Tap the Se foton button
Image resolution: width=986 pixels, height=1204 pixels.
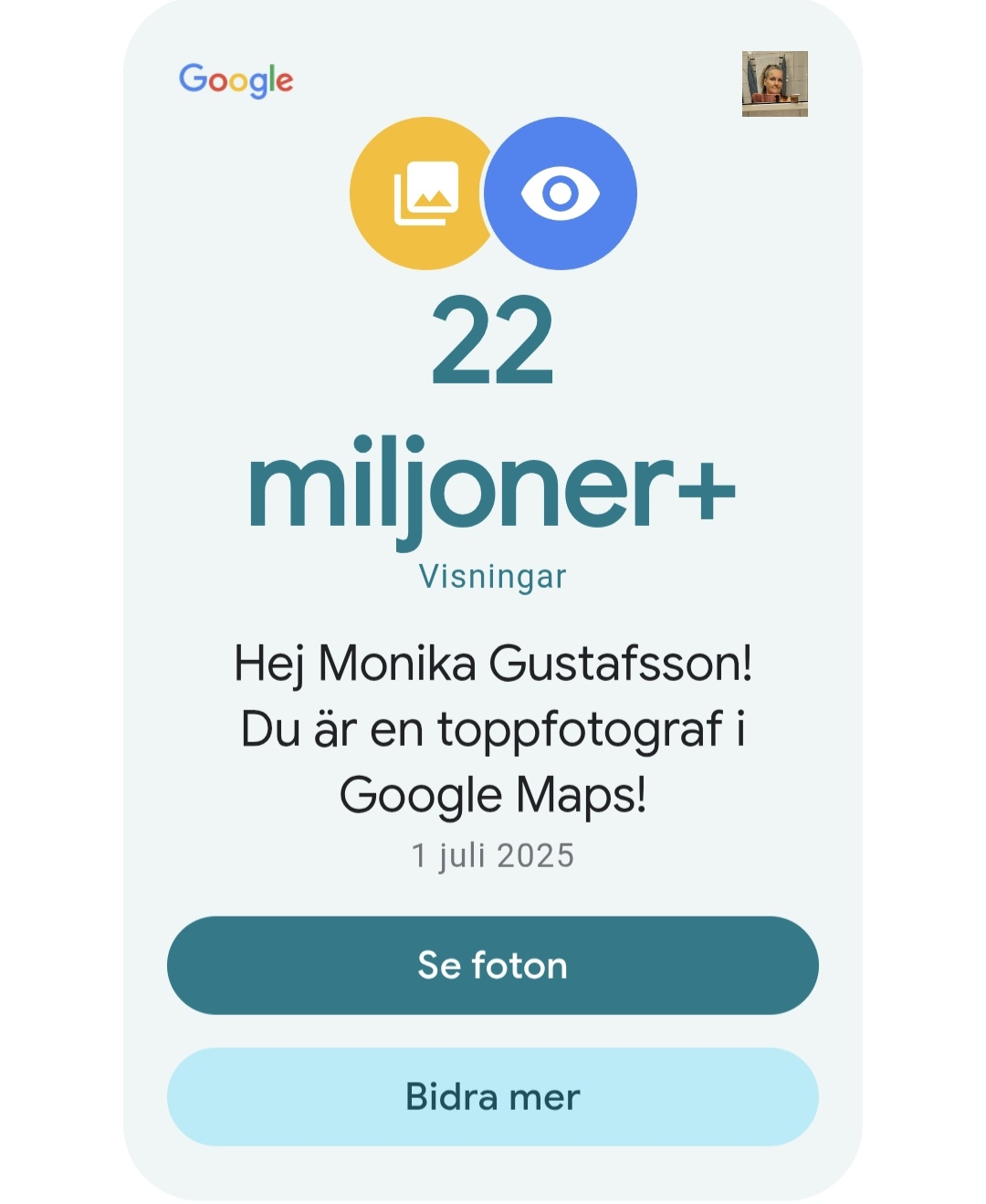(x=493, y=965)
